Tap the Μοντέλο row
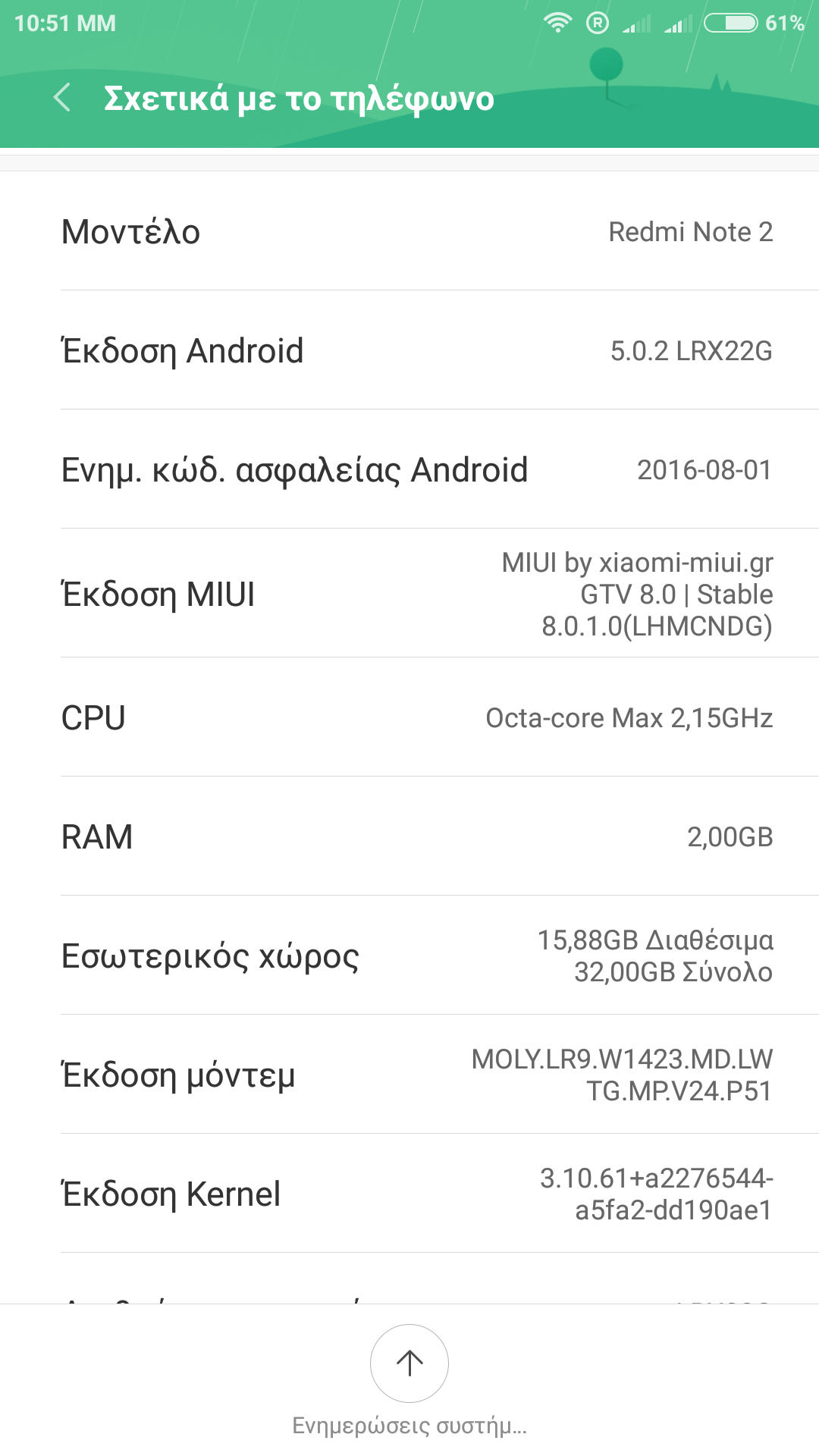819x1456 pixels. pos(409,231)
